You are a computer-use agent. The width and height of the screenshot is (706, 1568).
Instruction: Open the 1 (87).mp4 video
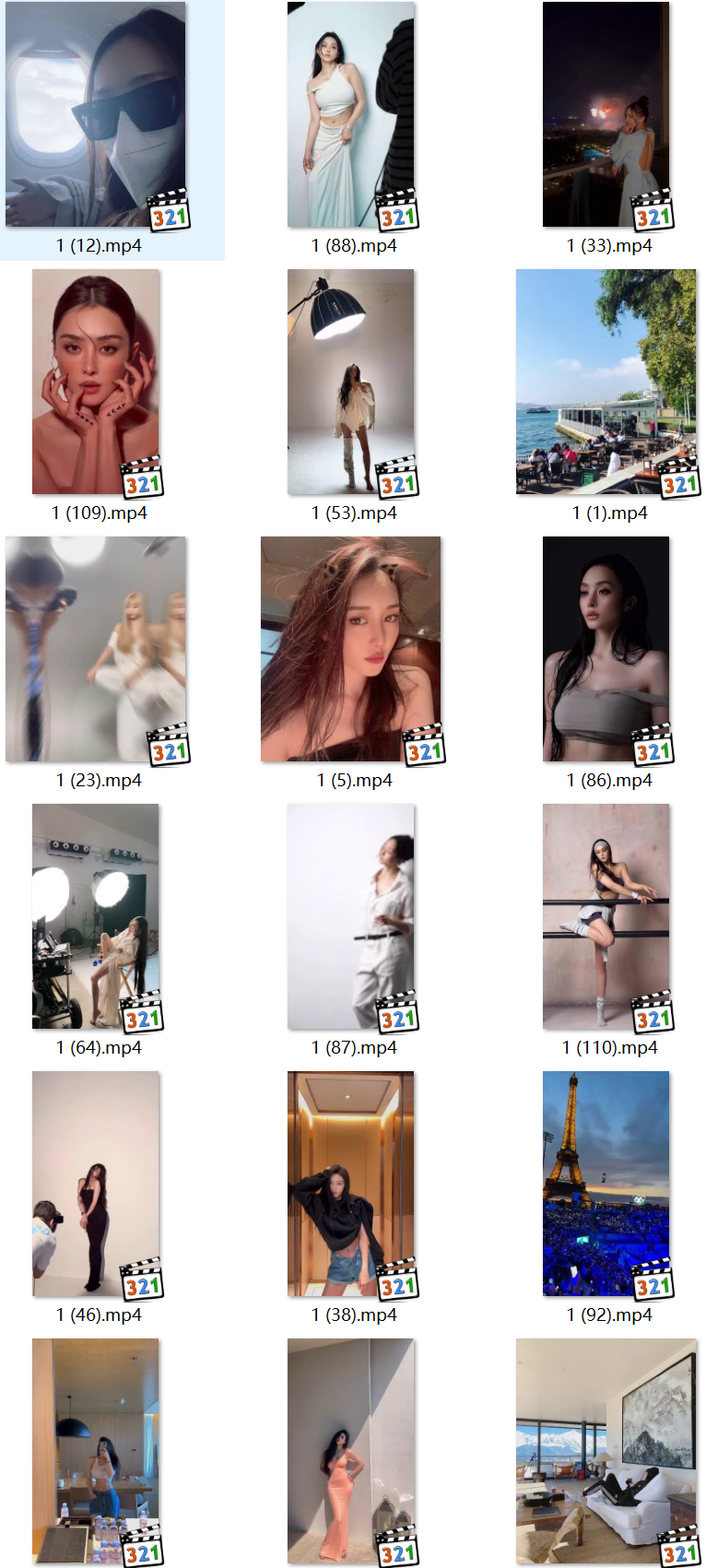[x=351, y=917]
